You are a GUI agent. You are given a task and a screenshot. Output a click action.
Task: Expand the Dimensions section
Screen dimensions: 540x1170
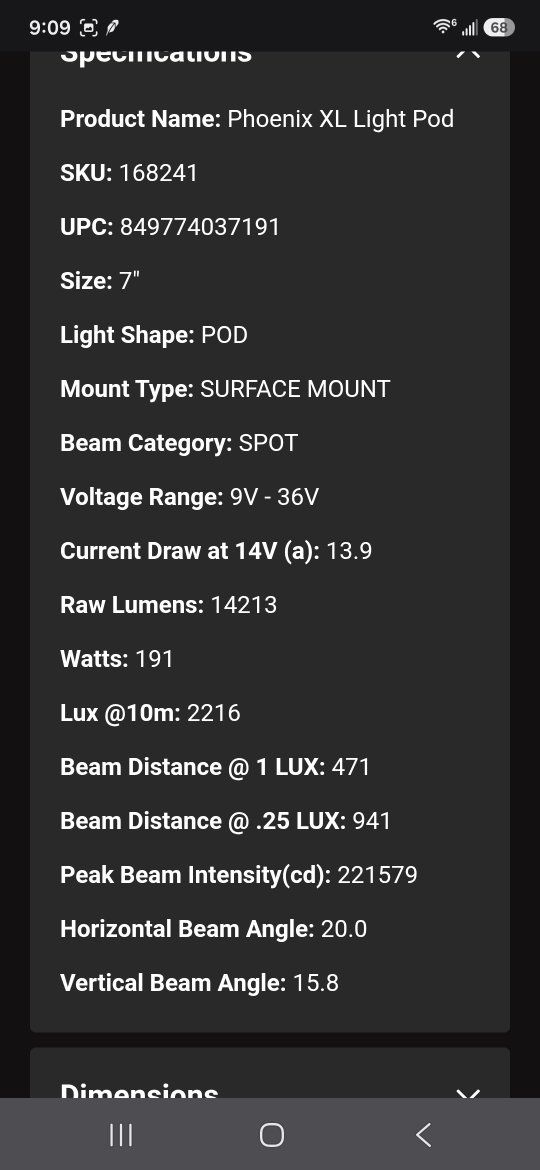coord(468,1092)
